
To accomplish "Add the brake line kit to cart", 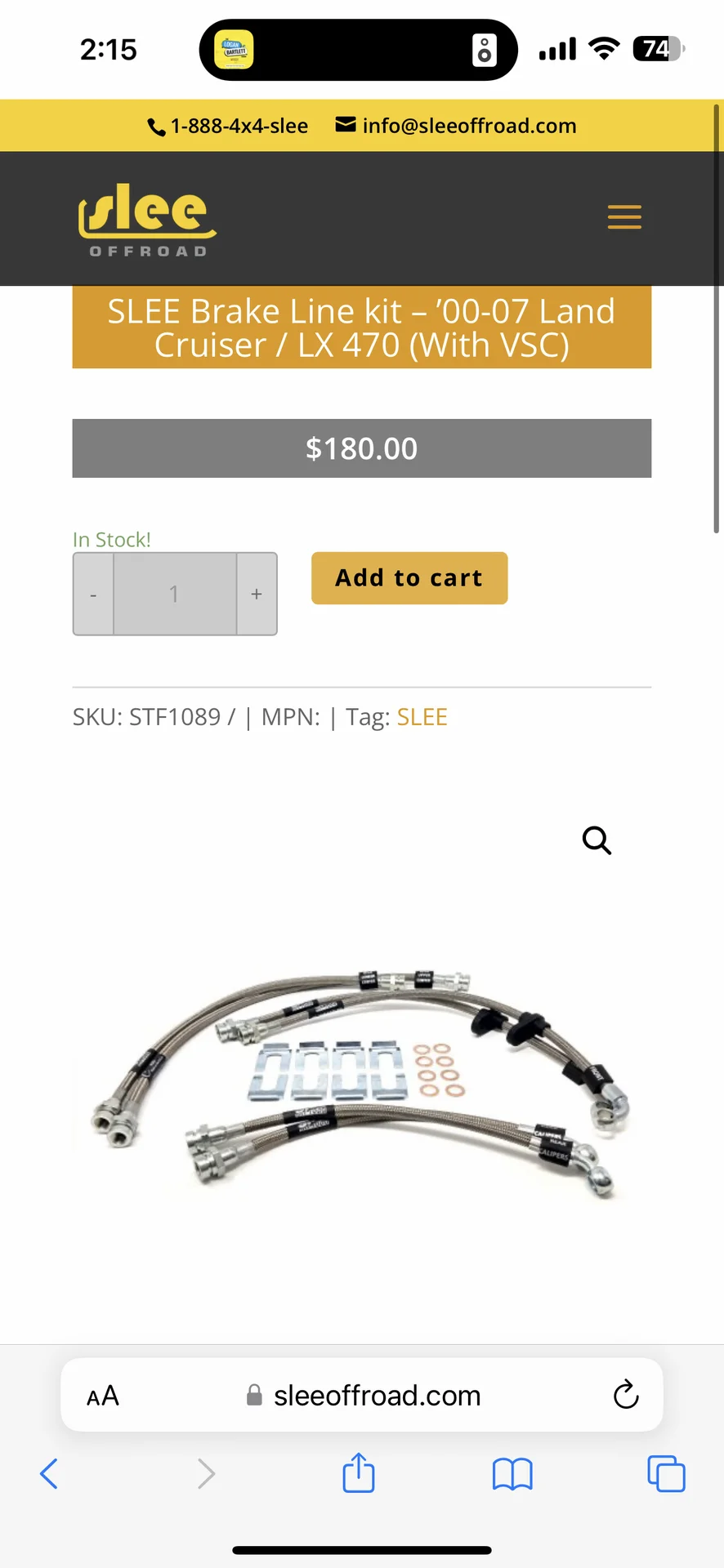I will [409, 578].
